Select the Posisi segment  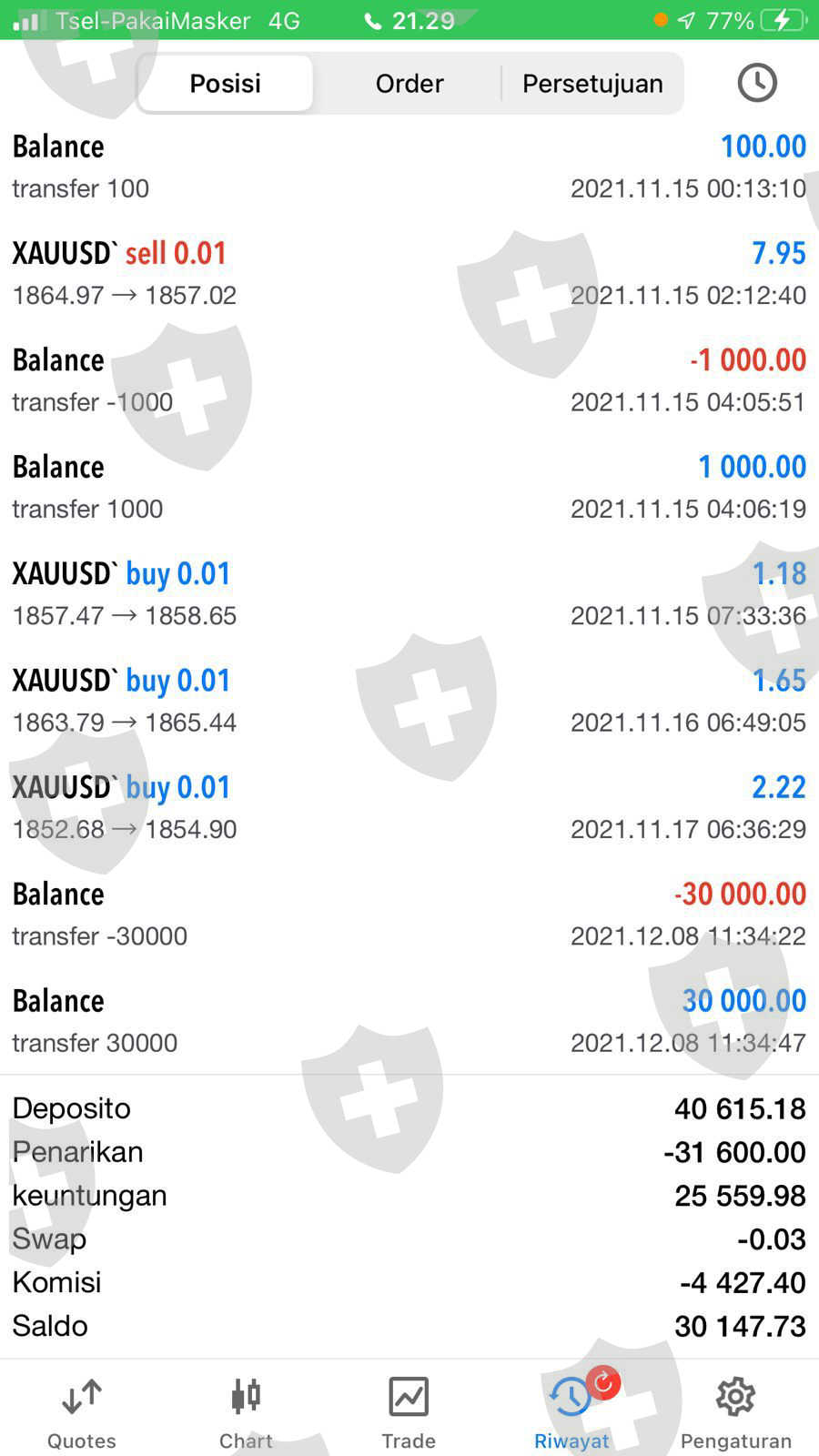[x=225, y=84]
